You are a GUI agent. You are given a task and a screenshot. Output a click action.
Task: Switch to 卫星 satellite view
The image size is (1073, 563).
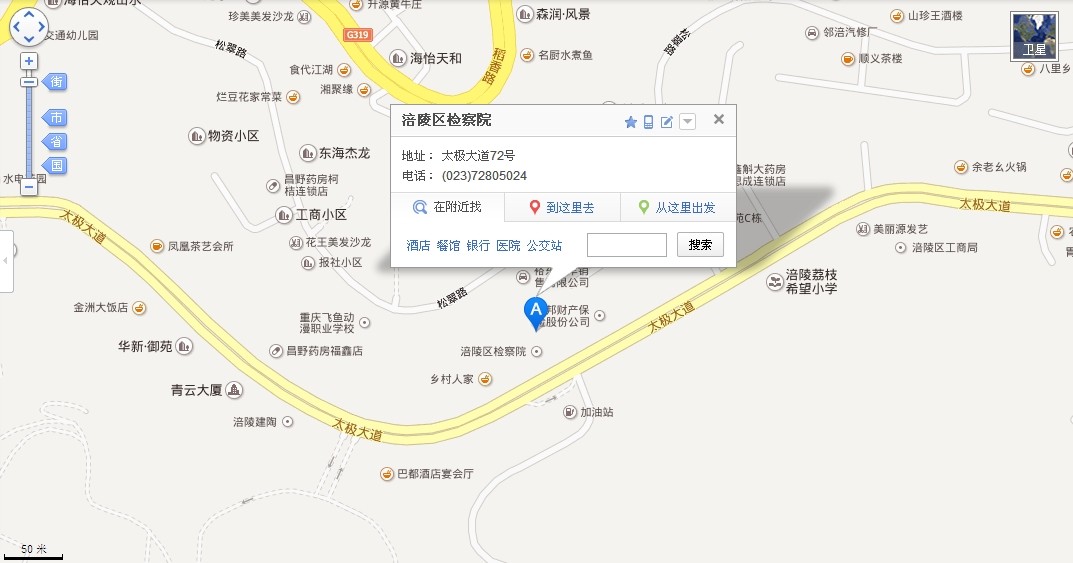coord(1033,36)
